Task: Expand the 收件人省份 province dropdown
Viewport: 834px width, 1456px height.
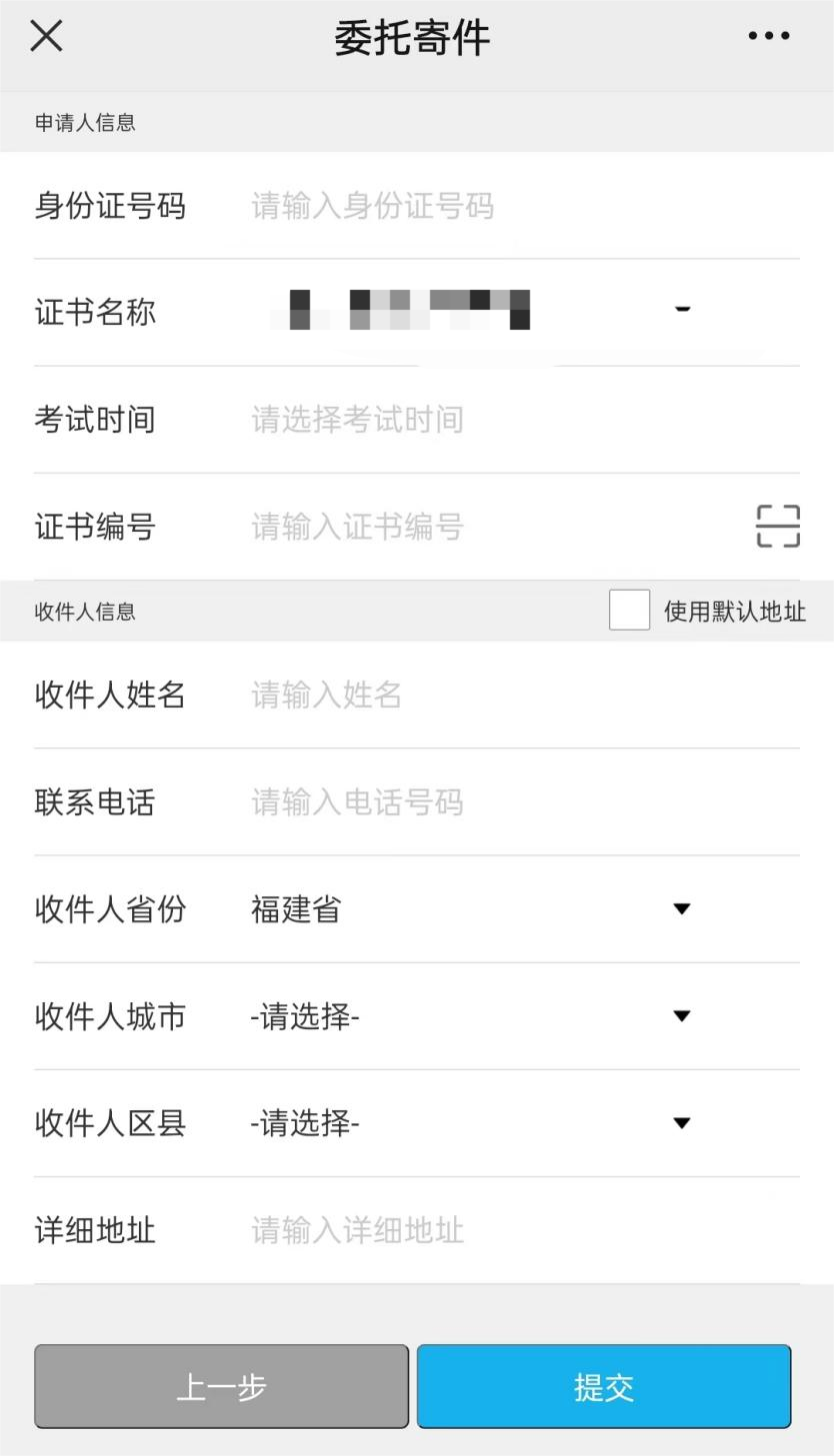Action: (681, 909)
